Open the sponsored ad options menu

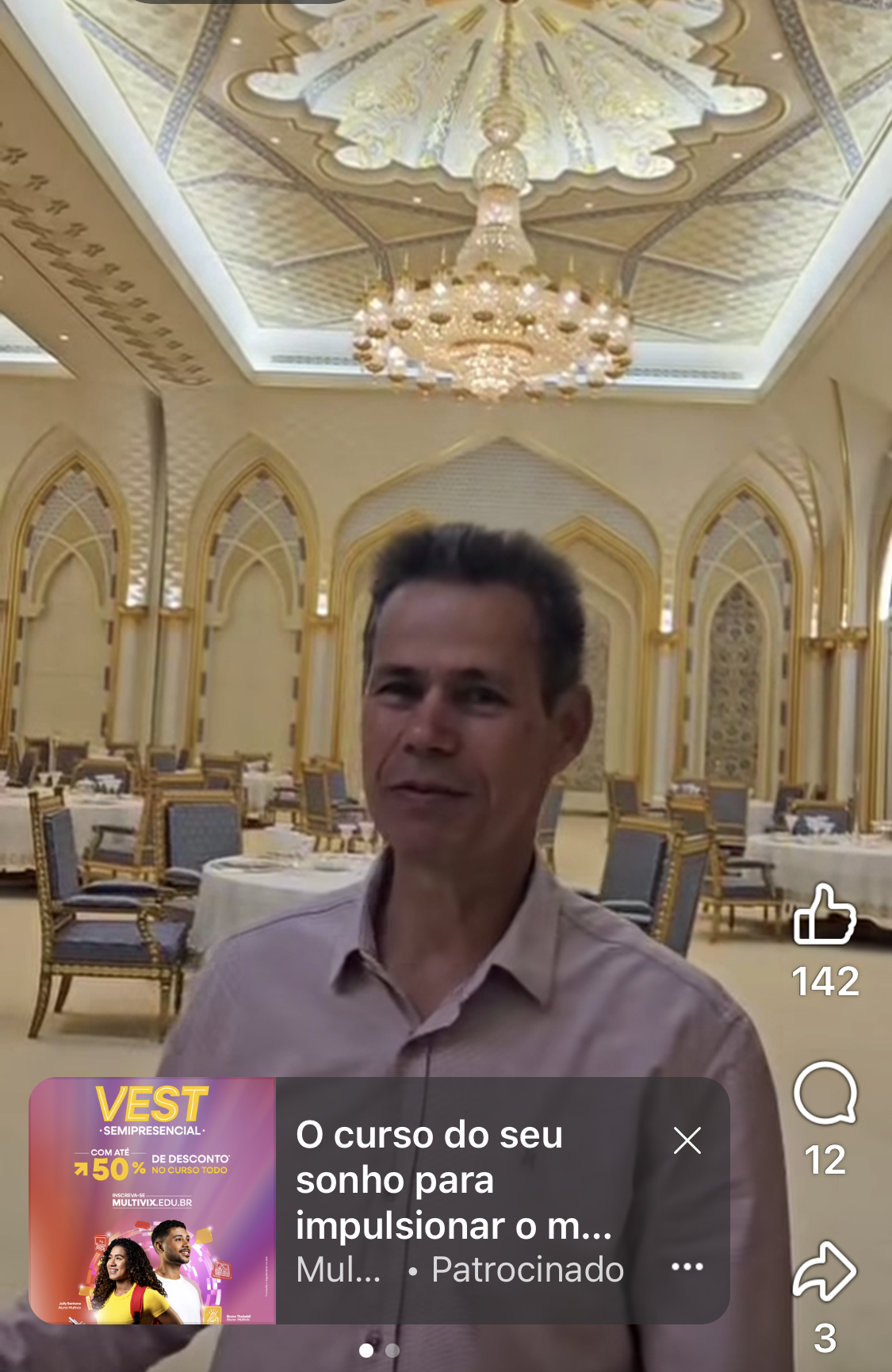[687, 1267]
